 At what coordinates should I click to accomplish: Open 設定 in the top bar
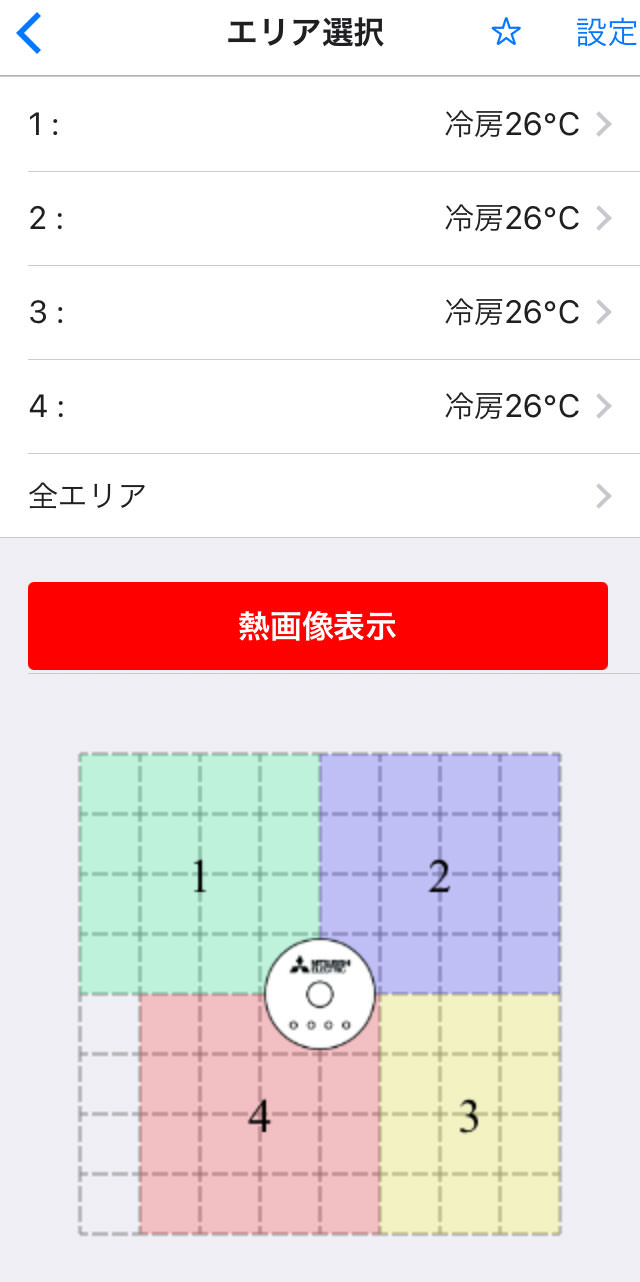606,33
